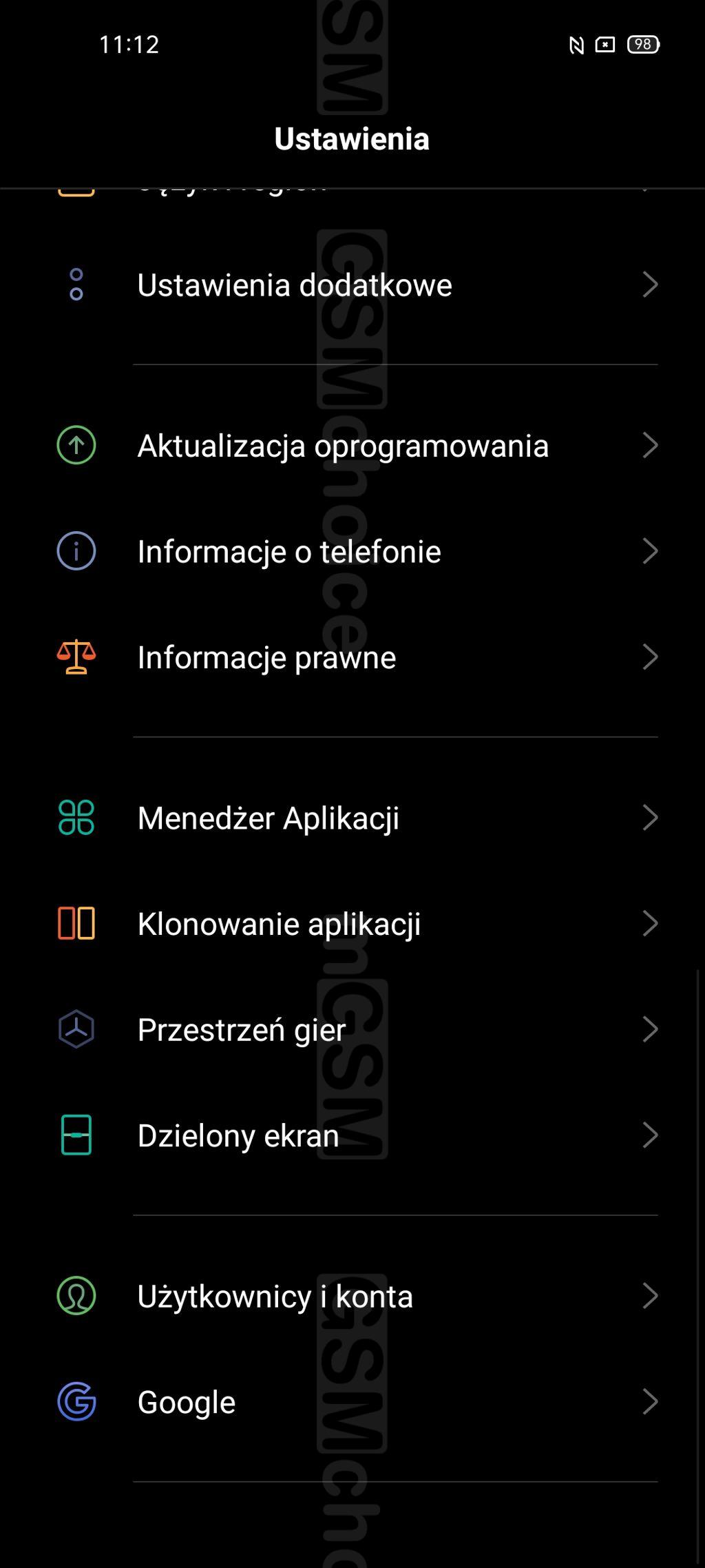Open Google settings
The width and height of the screenshot is (705, 1568).
tap(352, 1402)
